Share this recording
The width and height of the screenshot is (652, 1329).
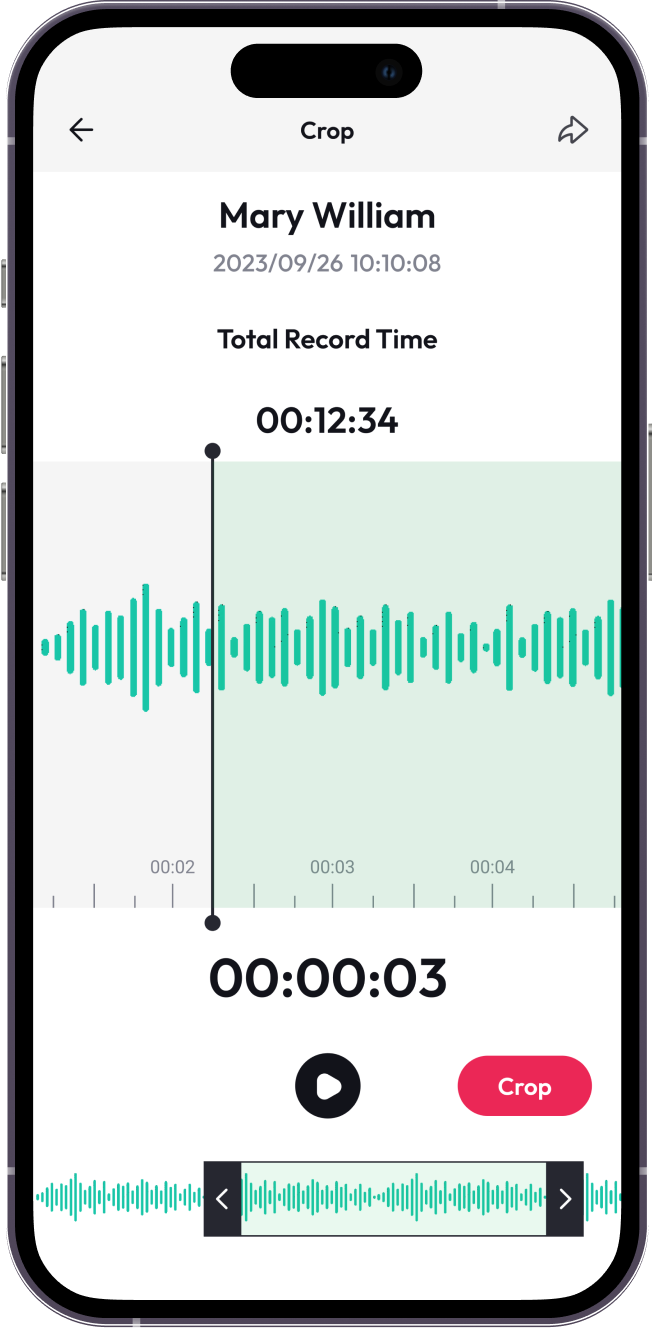(x=572, y=130)
